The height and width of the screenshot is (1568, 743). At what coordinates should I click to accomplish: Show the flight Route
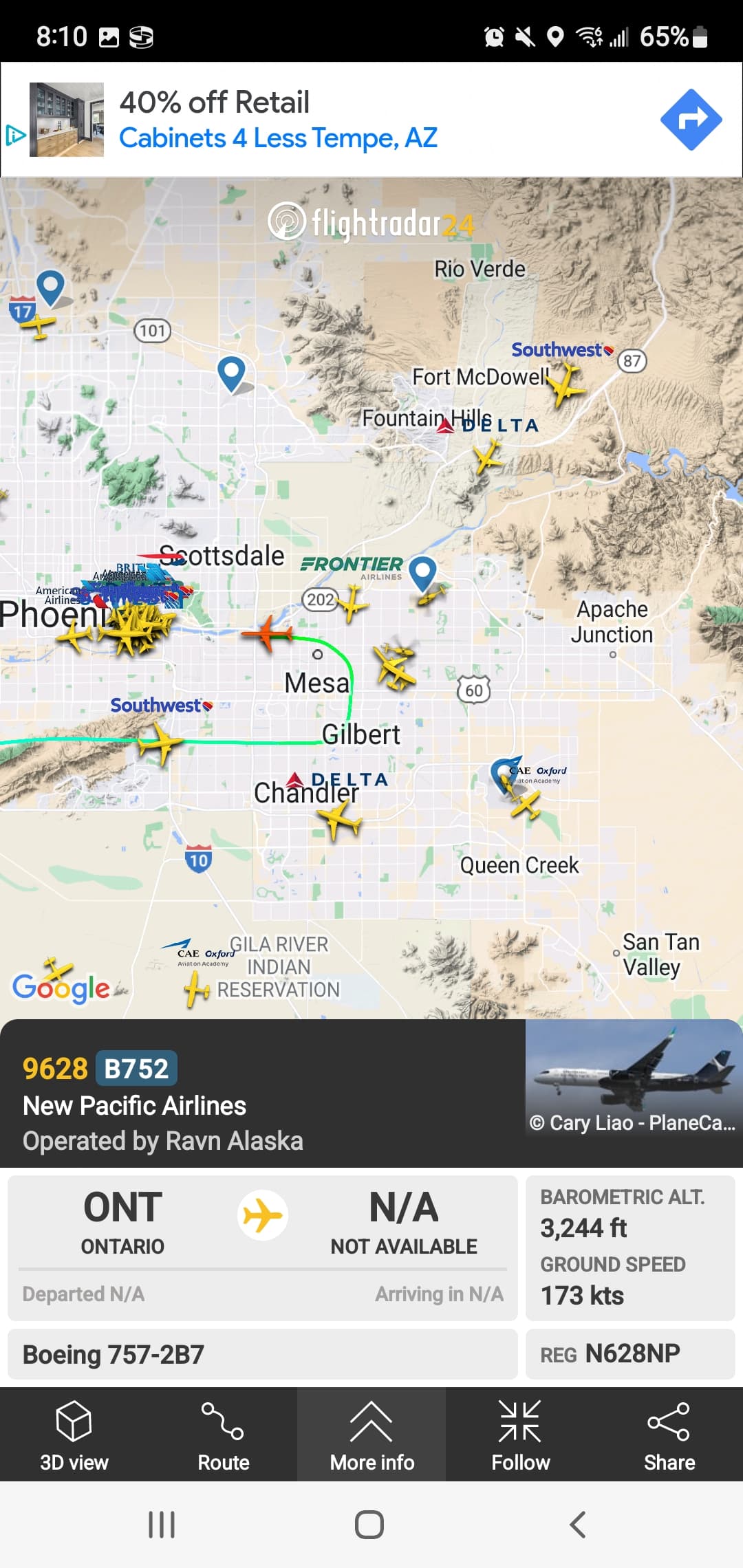223,1435
